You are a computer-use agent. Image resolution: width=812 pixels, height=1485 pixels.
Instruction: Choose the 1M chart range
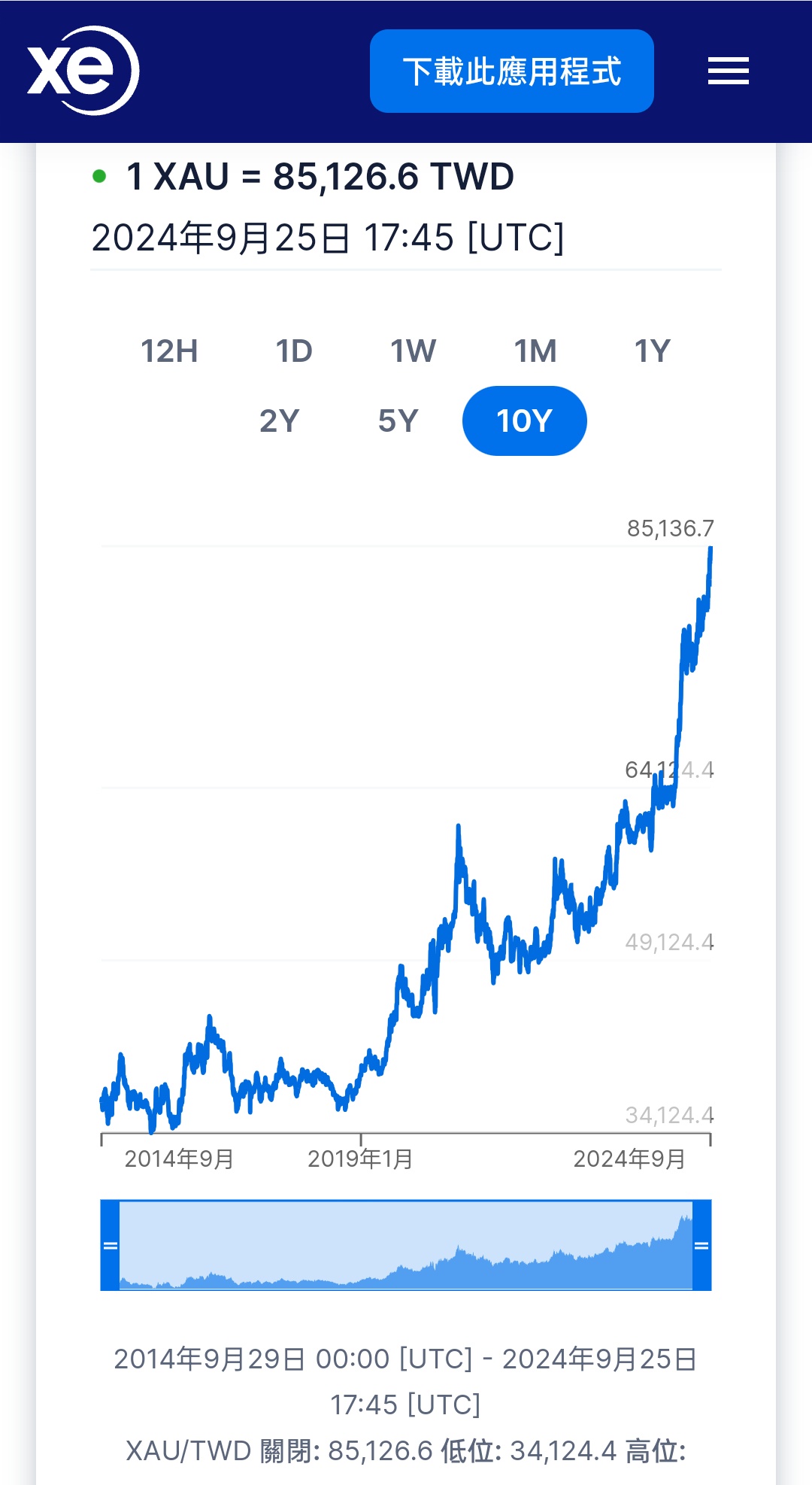pyautogui.click(x=535, y=351)
